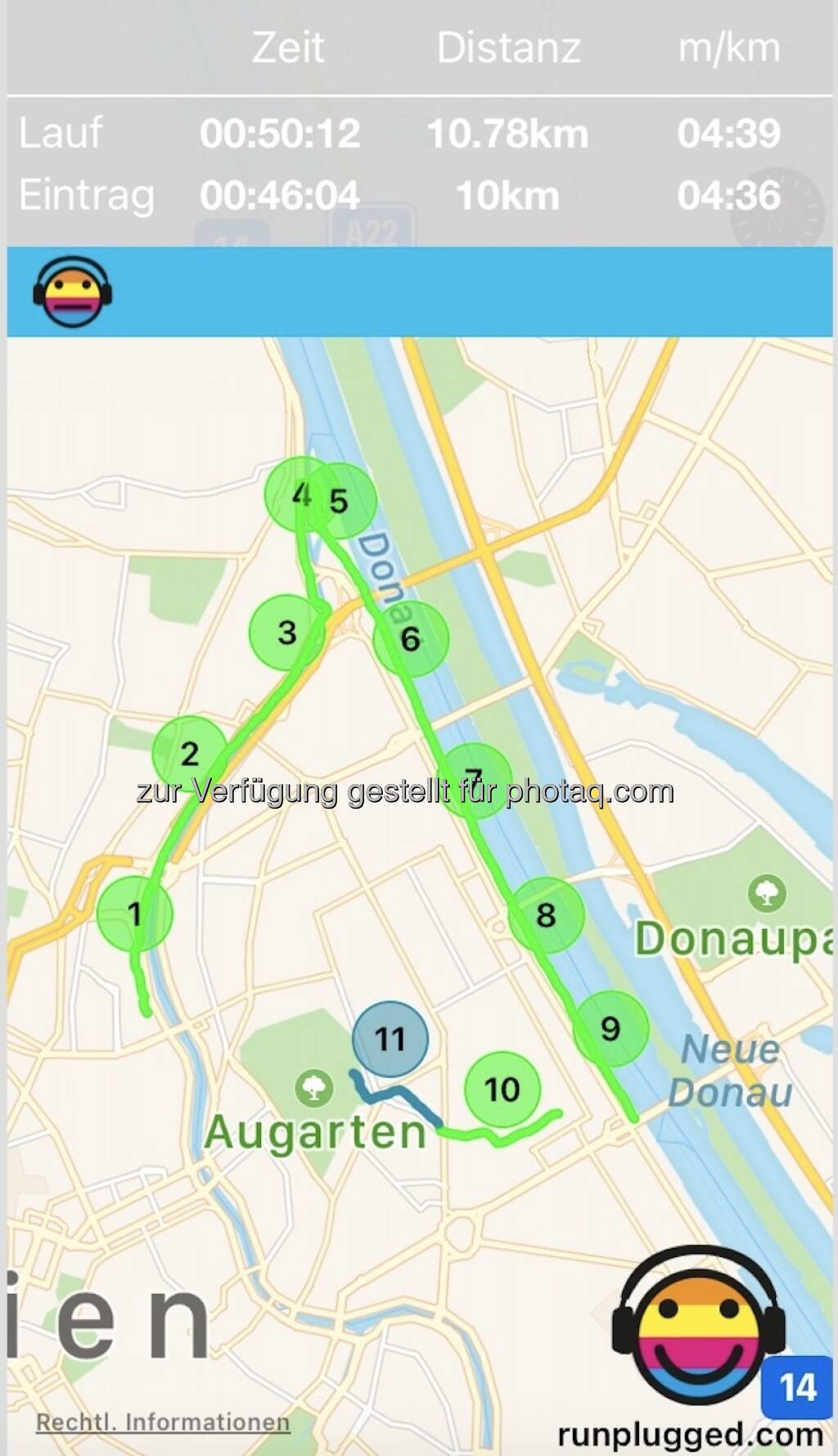Select the blue kilometer marker 11
This screenshot has height=1456, width=838.
pos(390,1039)
